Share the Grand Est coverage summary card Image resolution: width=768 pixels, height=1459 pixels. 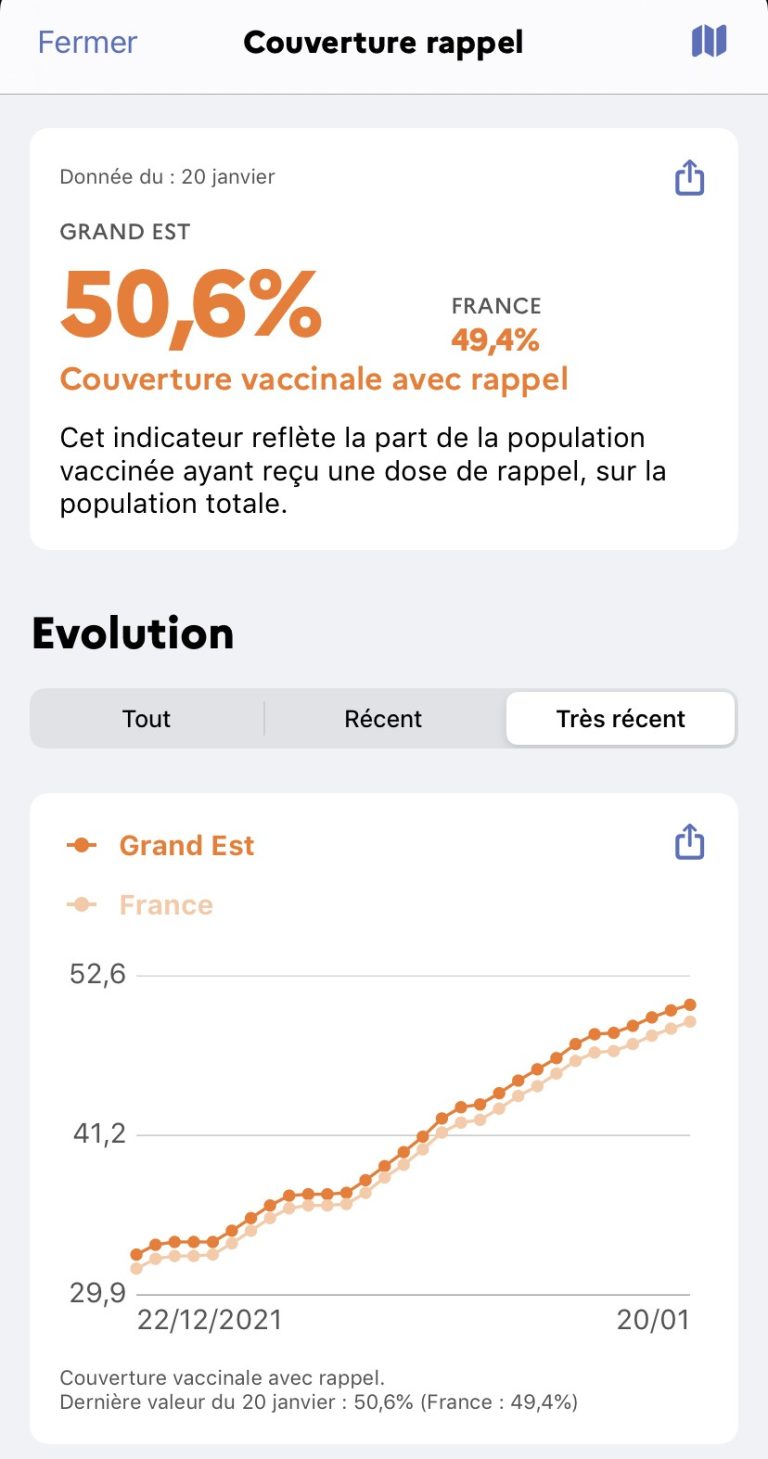(x=690, y=178)
